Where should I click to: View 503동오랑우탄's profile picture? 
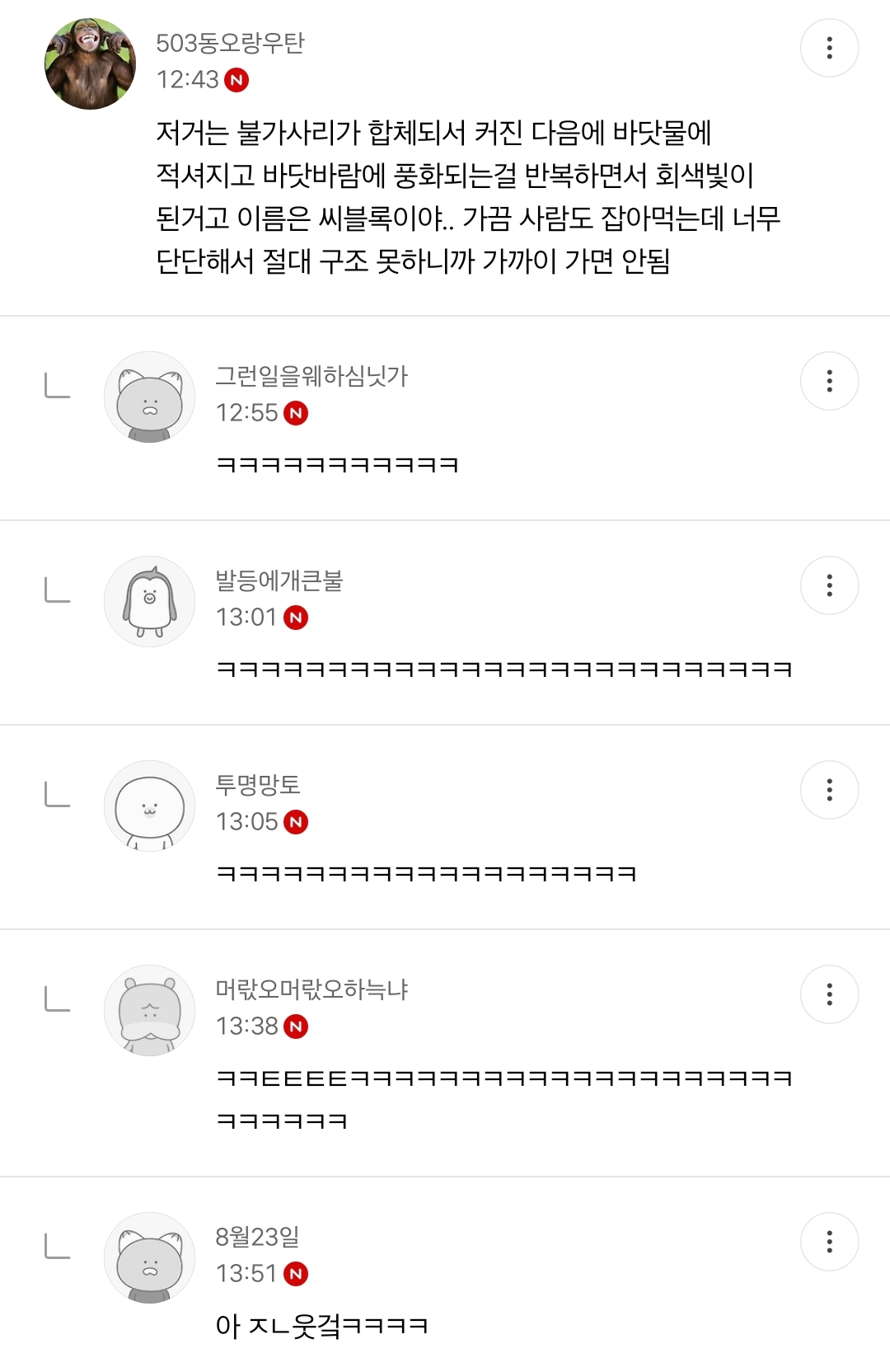pos(90,64)
